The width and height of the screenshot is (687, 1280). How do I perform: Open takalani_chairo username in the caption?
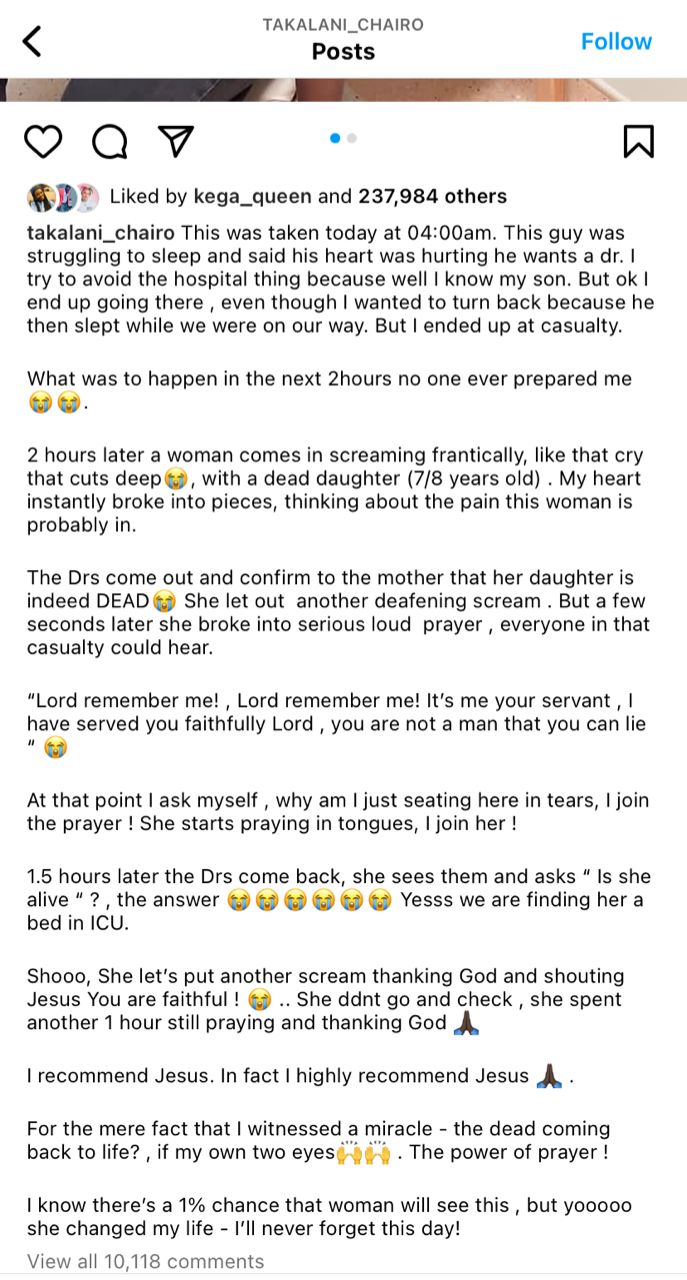[101, 233]
